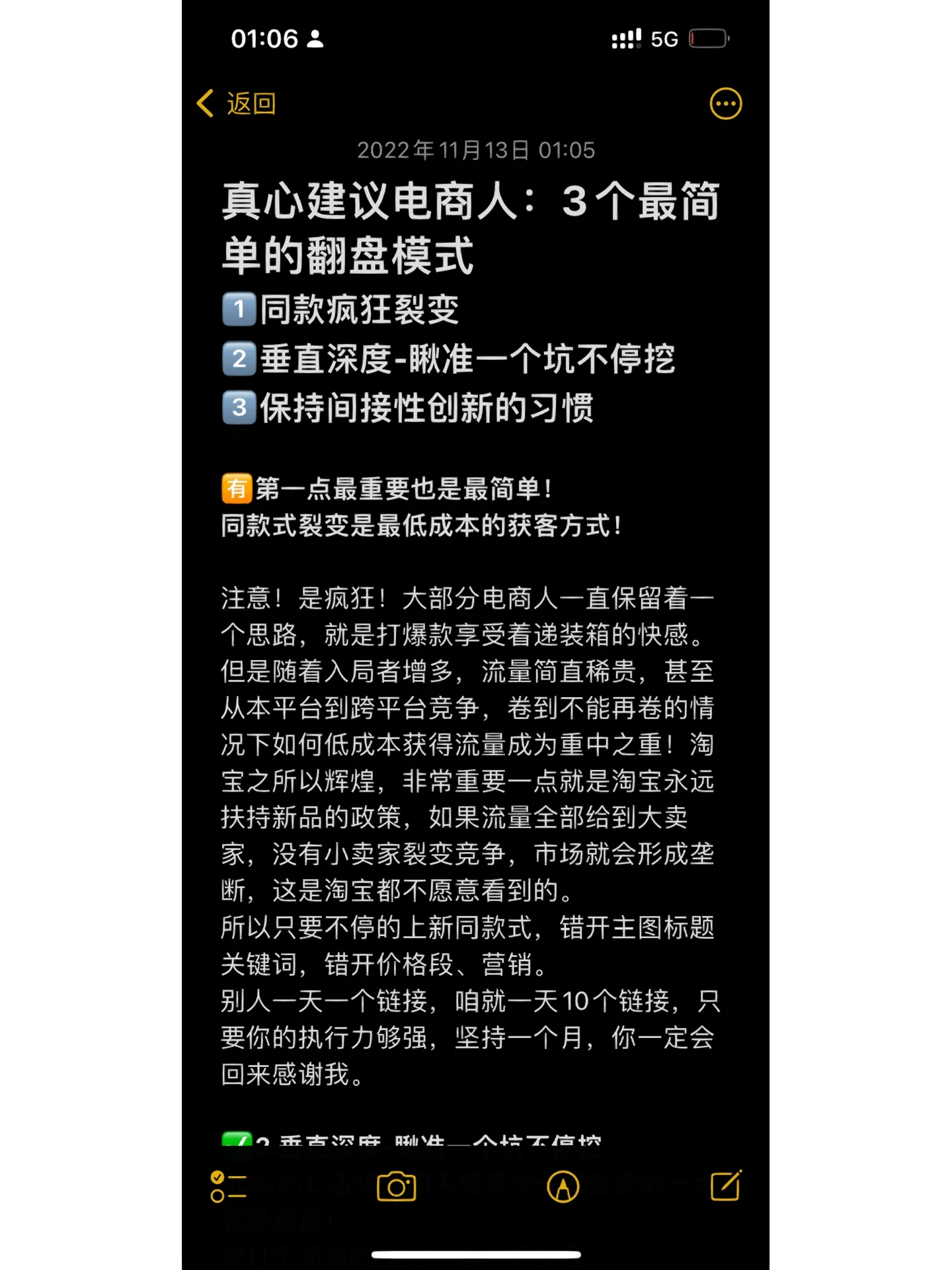
Task: Compose a new note
Action: click(725, 1186)
